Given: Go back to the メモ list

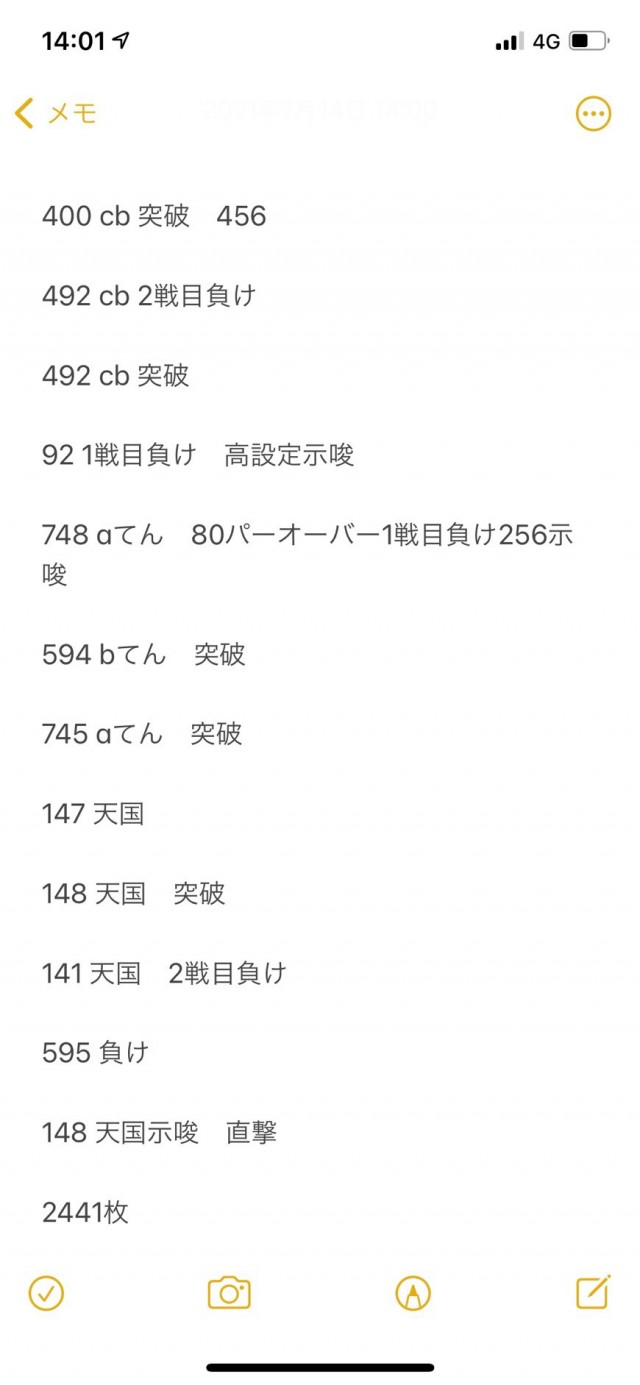Looking at the screenshot, I should [56, 114].
